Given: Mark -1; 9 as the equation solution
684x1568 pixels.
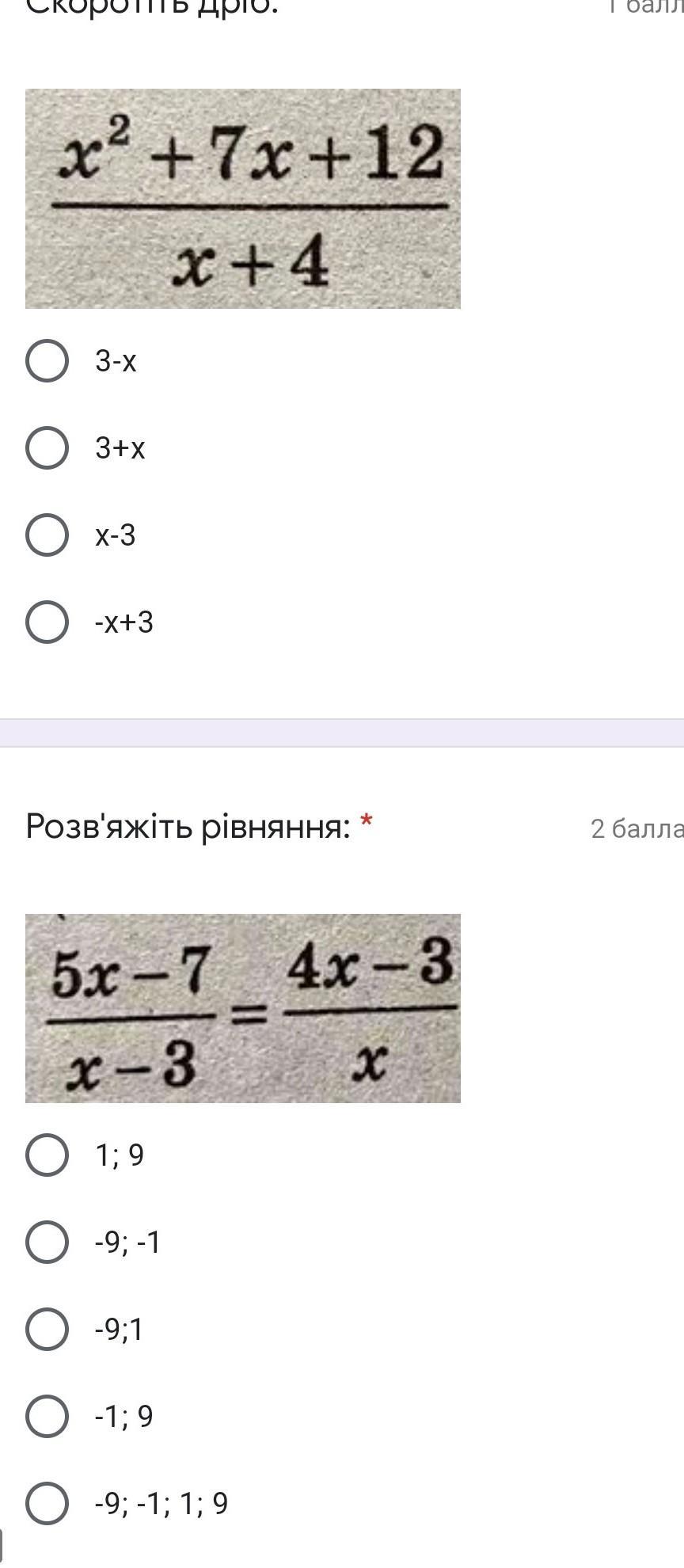Looking at the screenshot, I should [47, 1416].
